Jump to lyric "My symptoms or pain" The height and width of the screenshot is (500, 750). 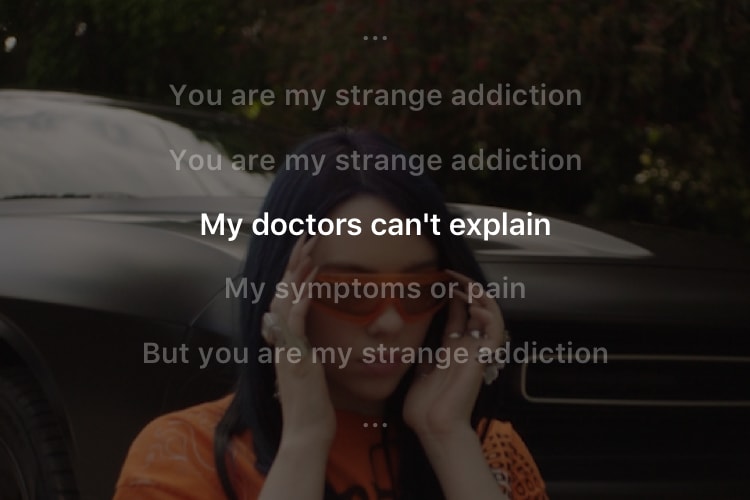375,289
